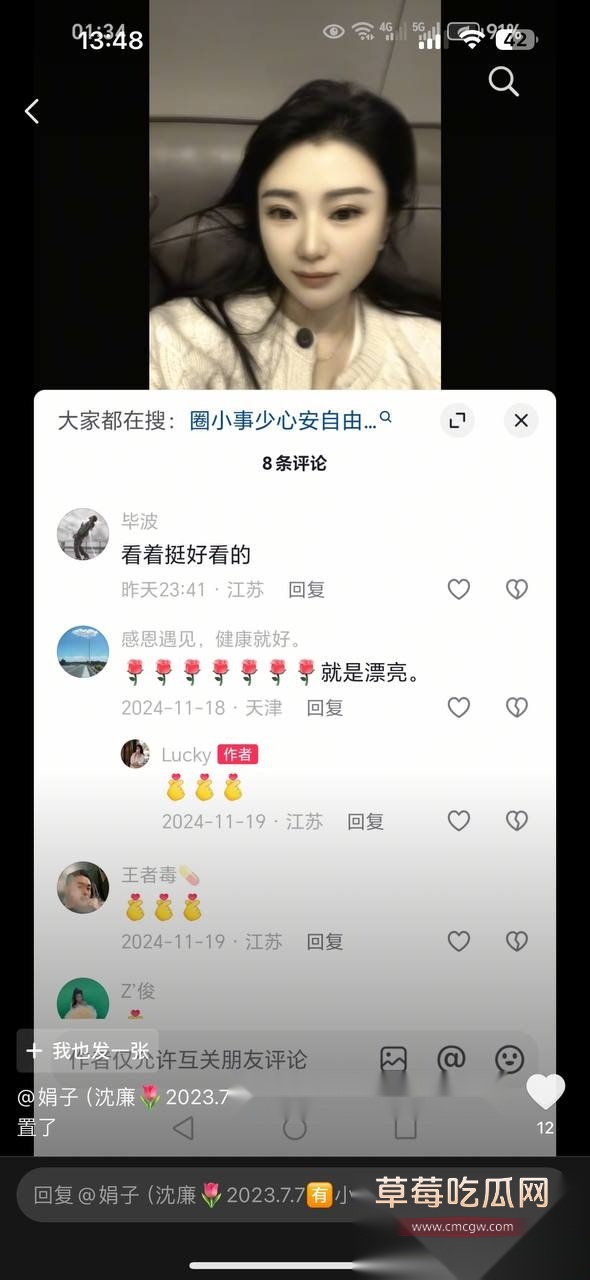
Task: Reply to 毕波's comment
Action: [307, 590]
